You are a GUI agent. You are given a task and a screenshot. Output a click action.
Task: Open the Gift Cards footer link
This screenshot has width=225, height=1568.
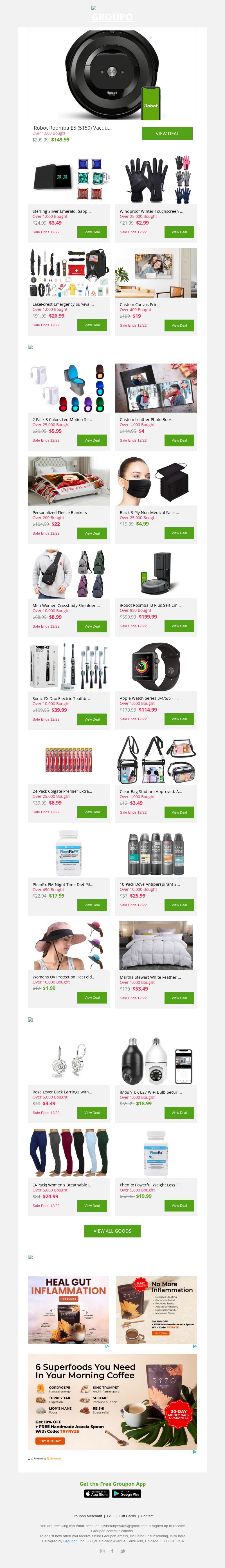(x=128, y=1516)
